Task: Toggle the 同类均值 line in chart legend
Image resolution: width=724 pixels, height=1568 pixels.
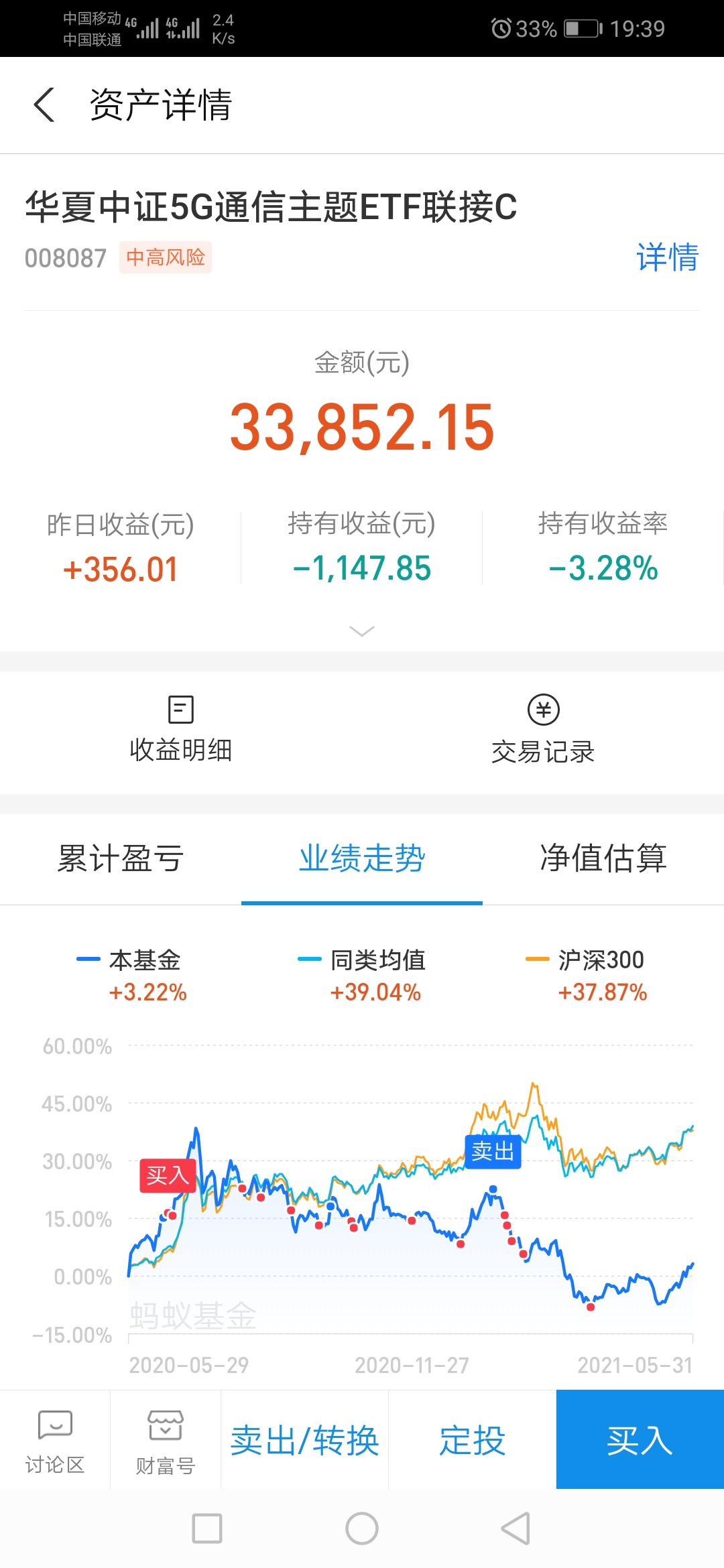Action: pos(375,960)
